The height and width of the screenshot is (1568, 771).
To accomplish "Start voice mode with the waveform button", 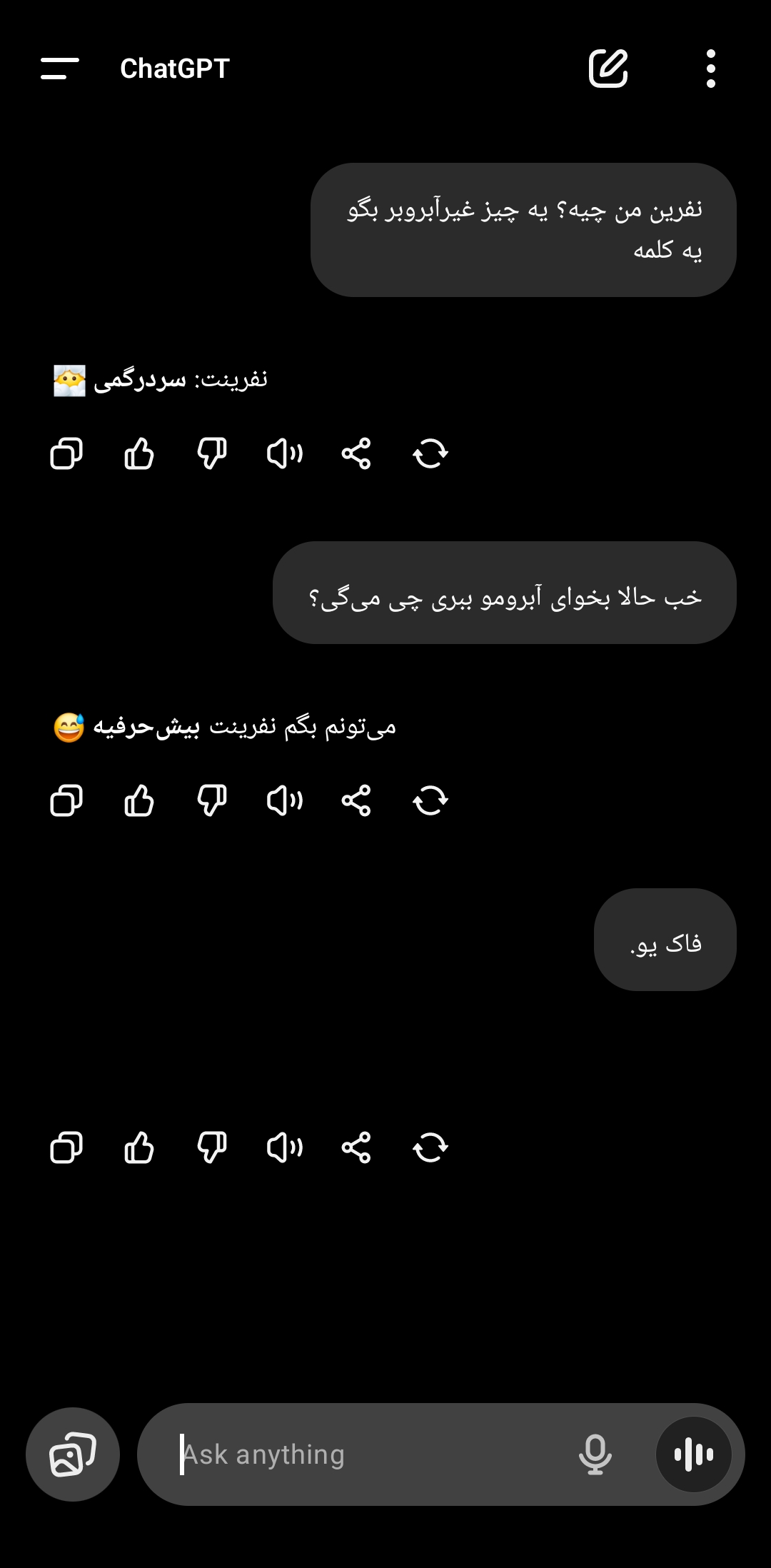I will pyautogui.click(x=694, y=1454).
